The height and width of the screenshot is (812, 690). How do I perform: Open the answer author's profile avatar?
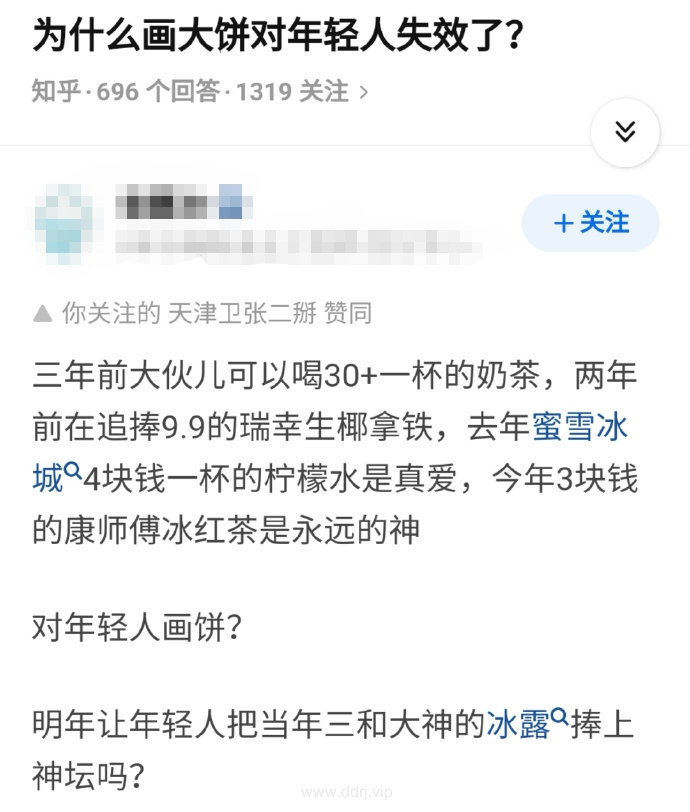pos(66,222)
